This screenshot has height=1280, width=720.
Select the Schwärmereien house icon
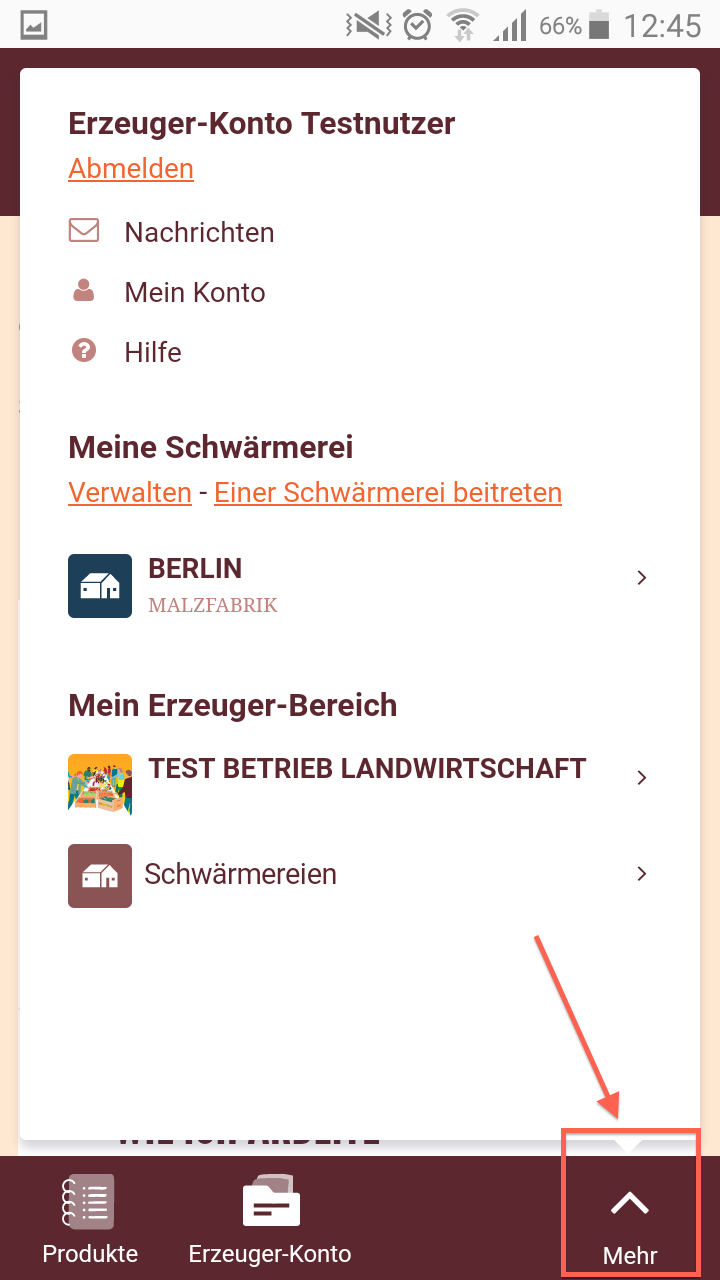pos(99,875)
